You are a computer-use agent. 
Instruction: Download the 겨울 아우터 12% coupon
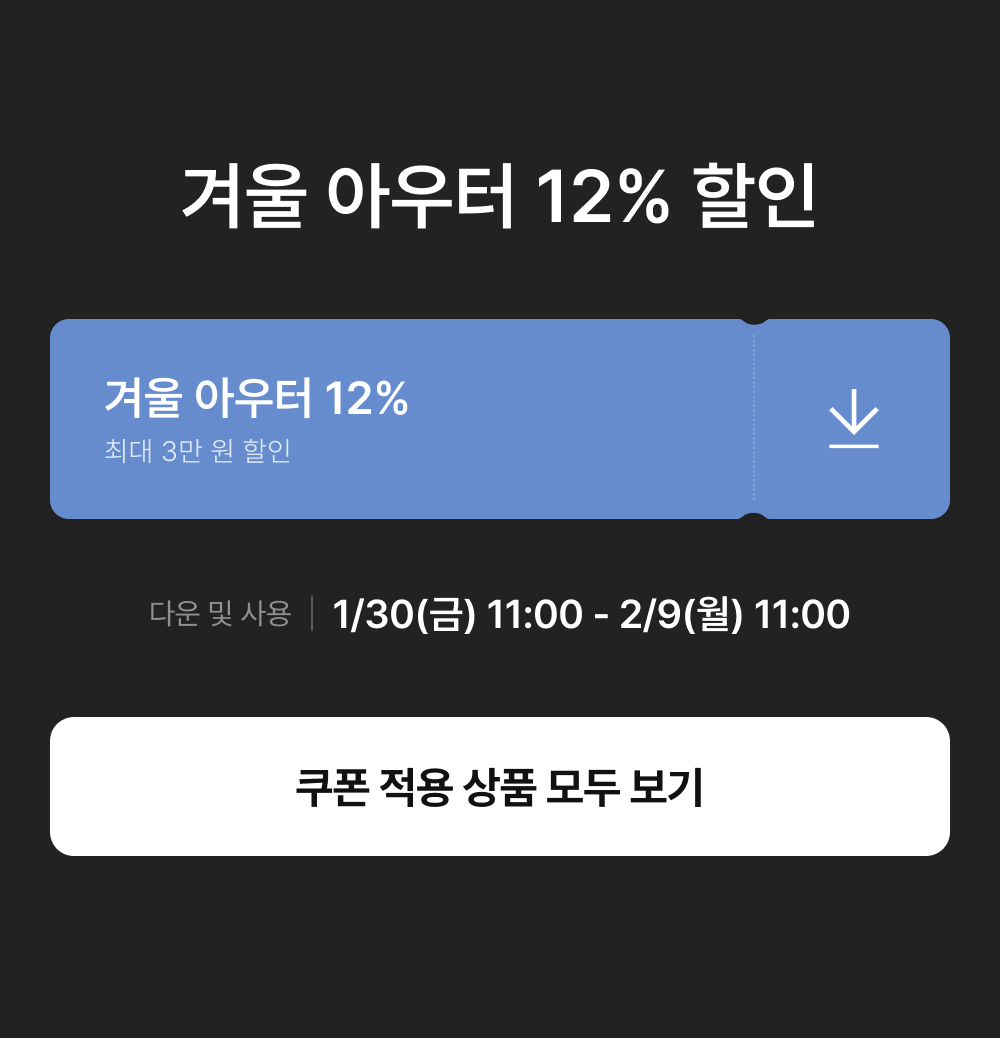point(853,418)
